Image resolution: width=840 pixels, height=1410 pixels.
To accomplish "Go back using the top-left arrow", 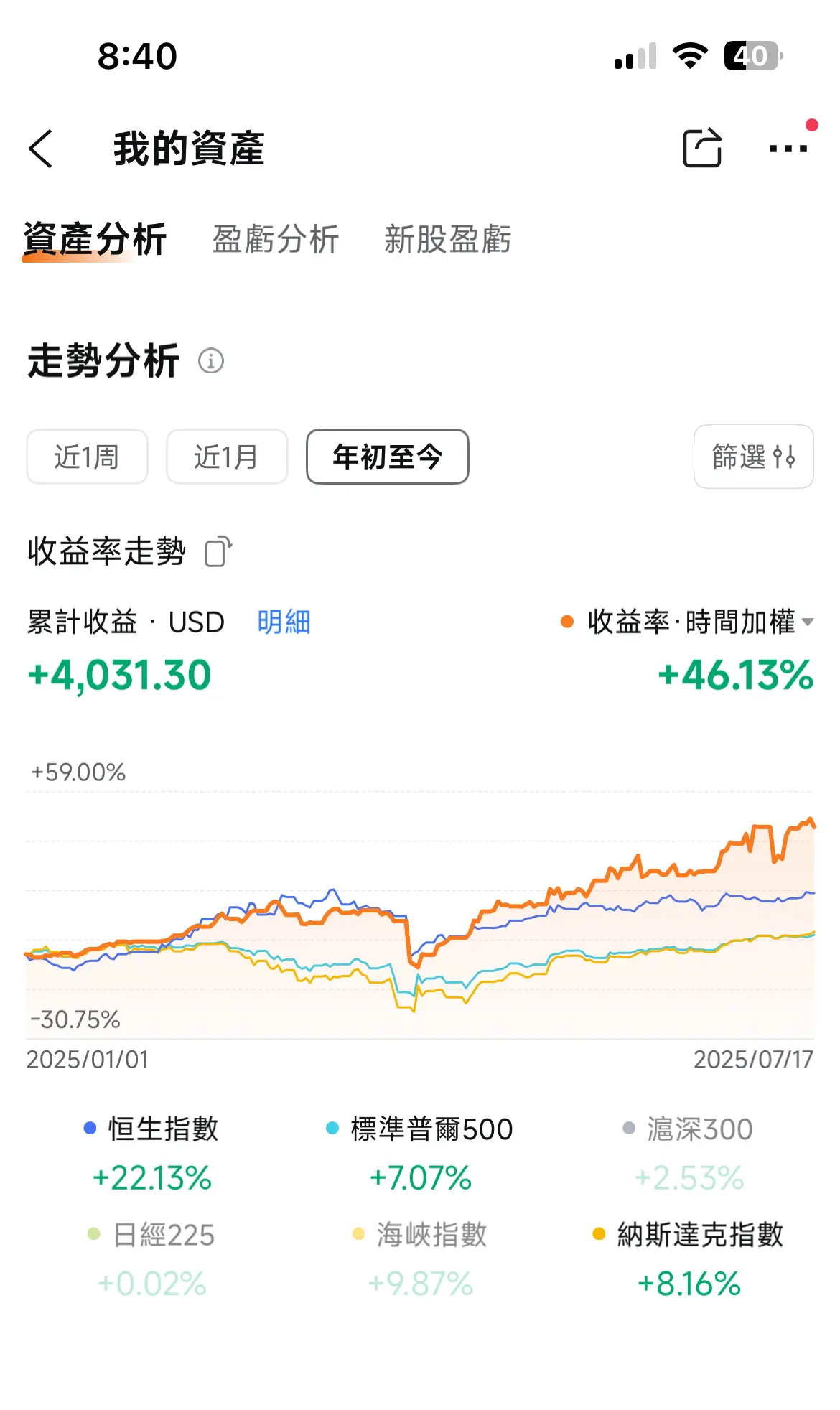I will pyautogui.click(x=41, y=149).
